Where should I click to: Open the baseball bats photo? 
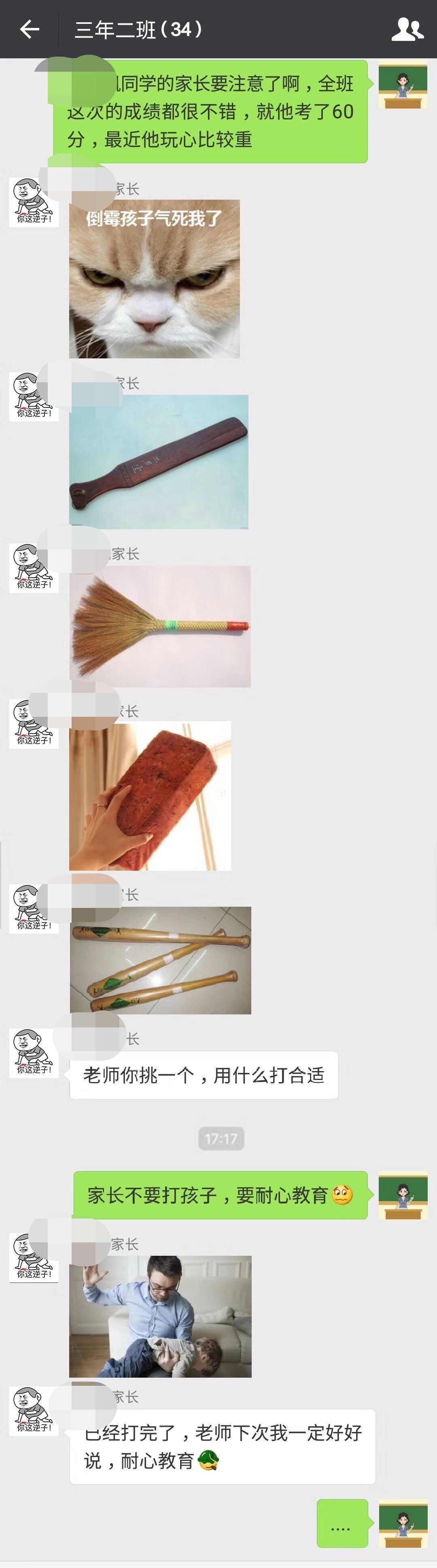point(161,960)
